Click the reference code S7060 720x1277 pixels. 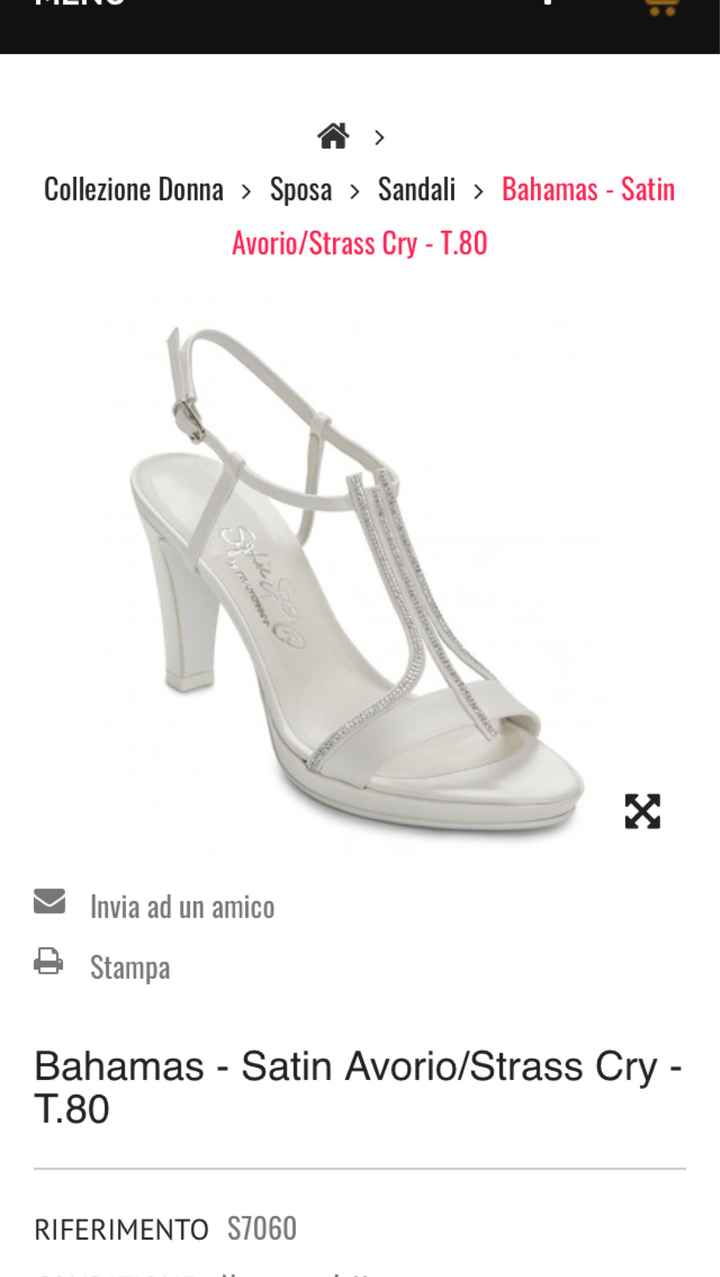pyautogui.click(x=262, y=1228)
